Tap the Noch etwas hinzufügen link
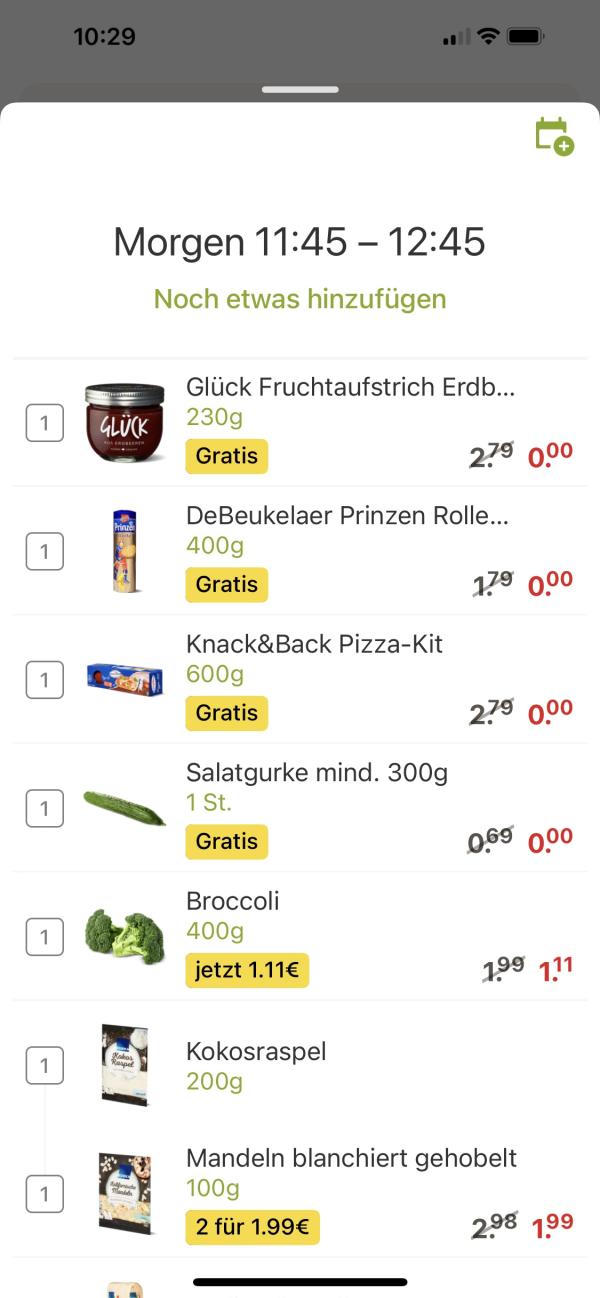The width and height of the screenshot is (600, 1298). [300, 299]
